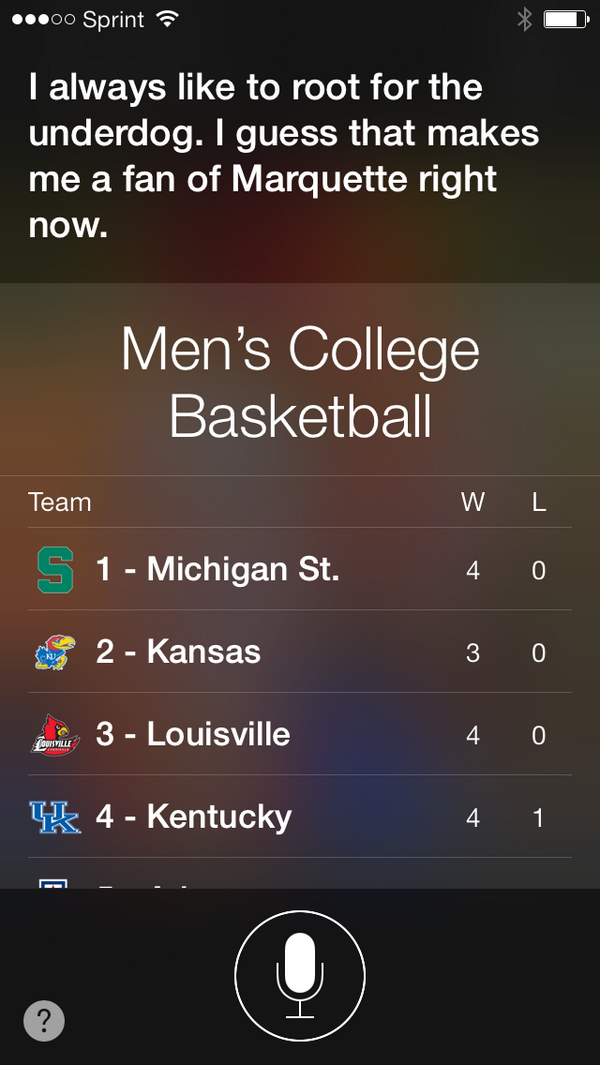Viewport: 600px width, 1065px height.
Task: Select the Kansas team row
Action: pos(300,651)
